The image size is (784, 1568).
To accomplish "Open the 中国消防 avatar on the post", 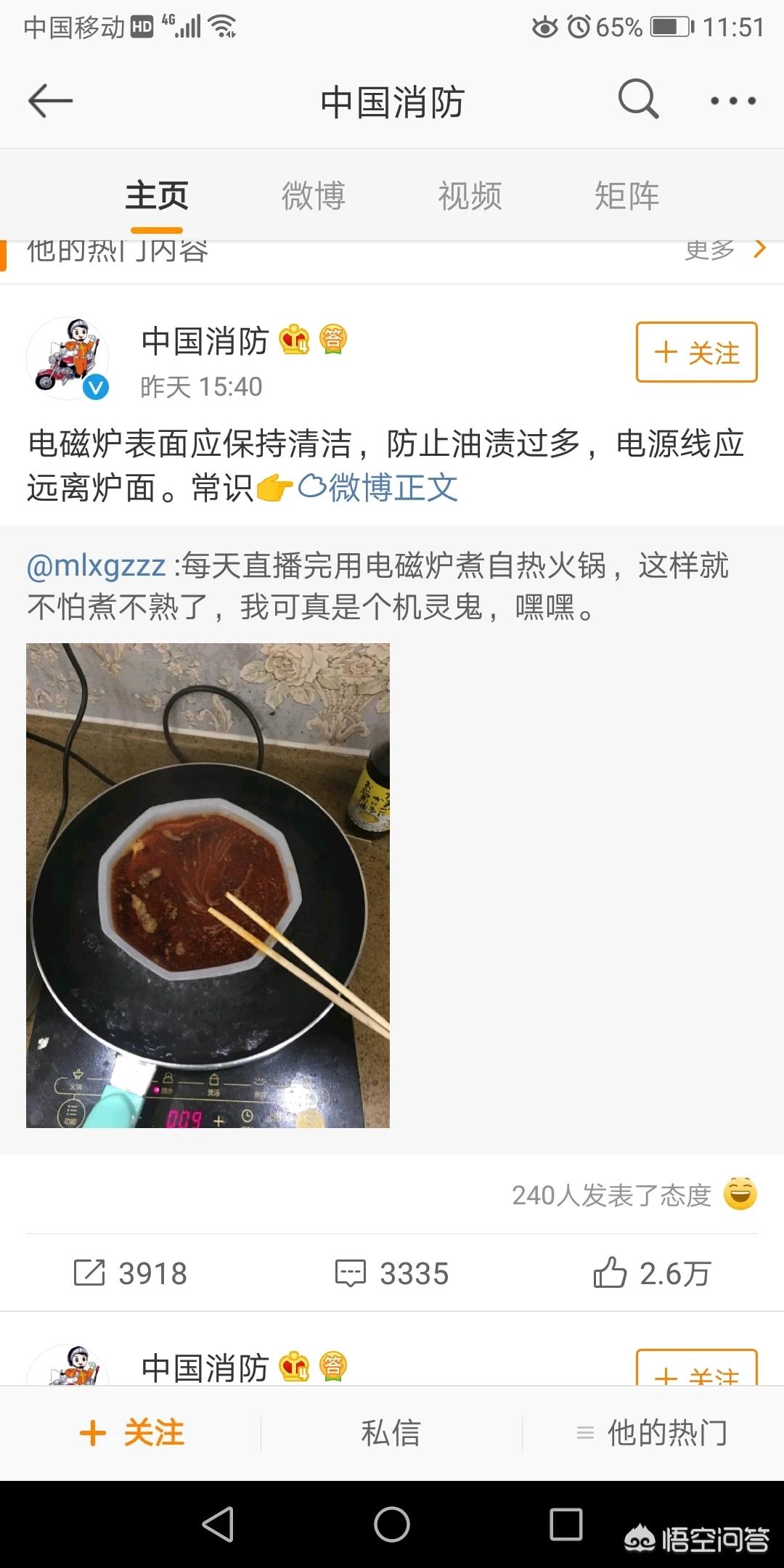I will (x=68, y=358).
